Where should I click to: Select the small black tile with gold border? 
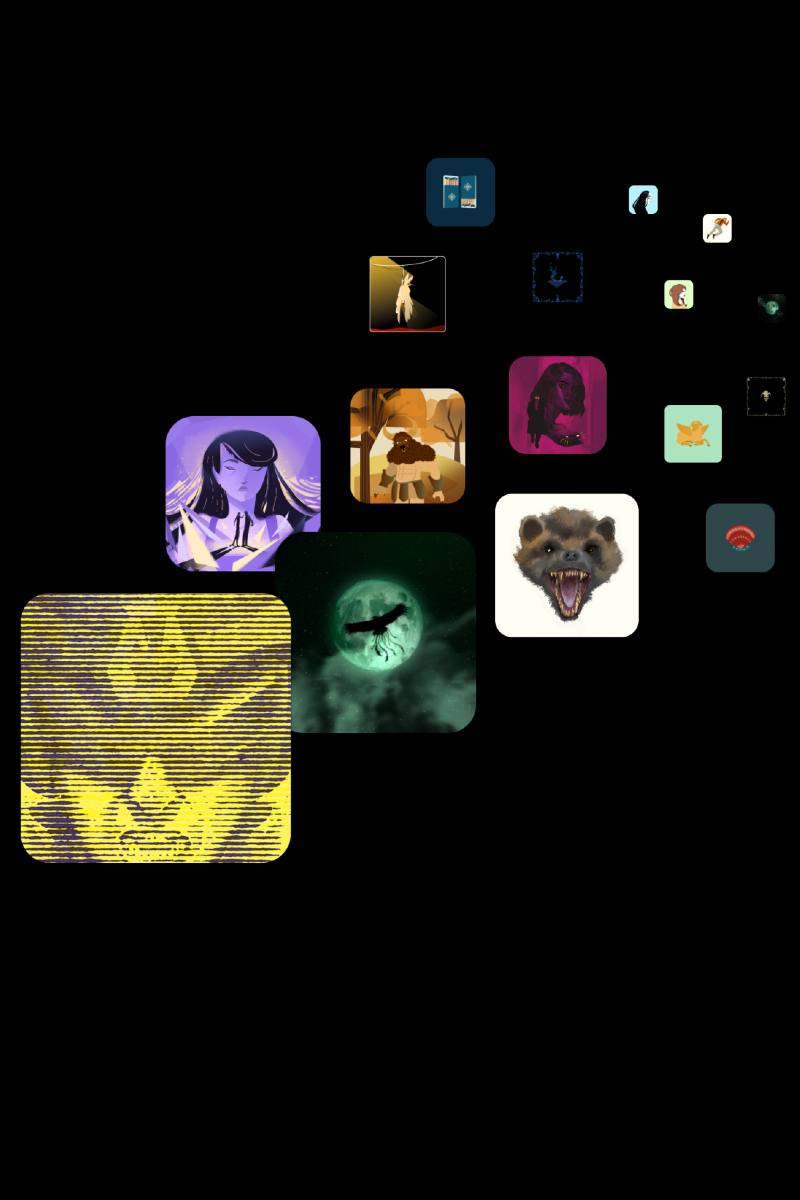point(766,396)
